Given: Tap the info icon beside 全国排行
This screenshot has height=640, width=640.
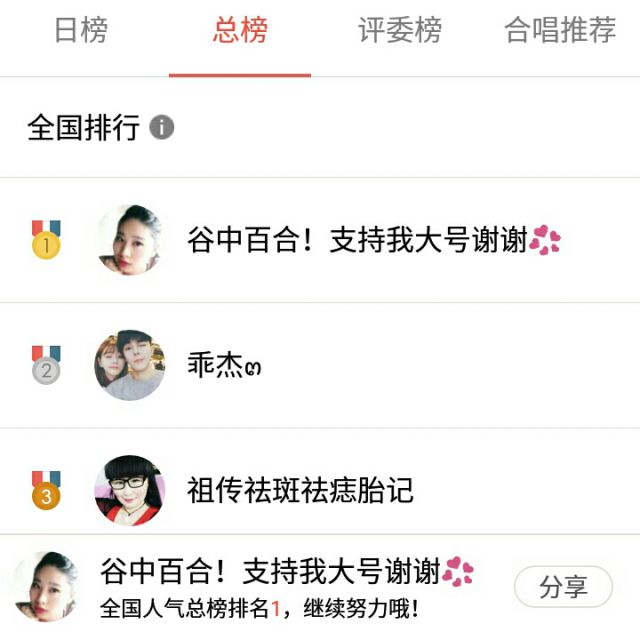Looking at the screenshot, I should (162, 127).
